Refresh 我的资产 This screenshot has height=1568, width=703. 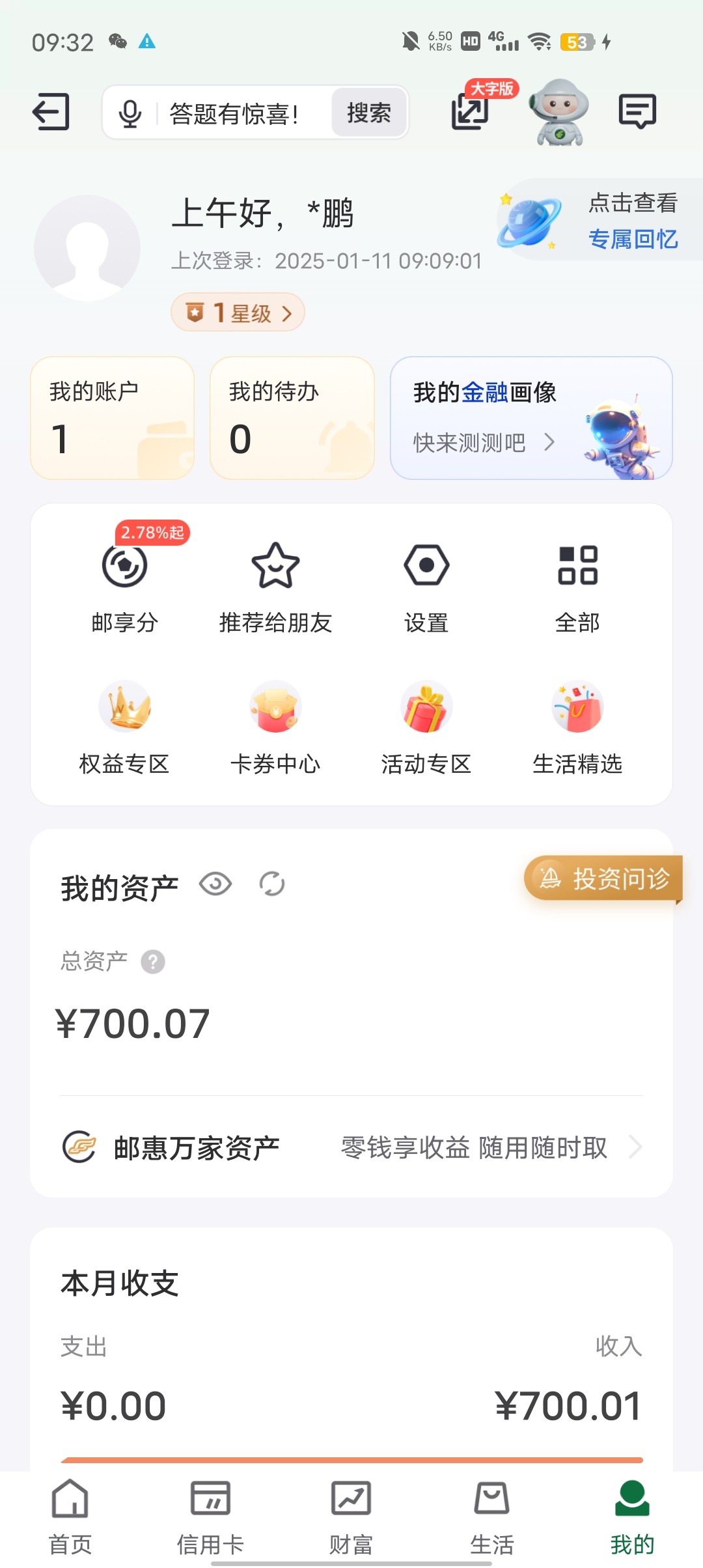(x=272, y=884)
